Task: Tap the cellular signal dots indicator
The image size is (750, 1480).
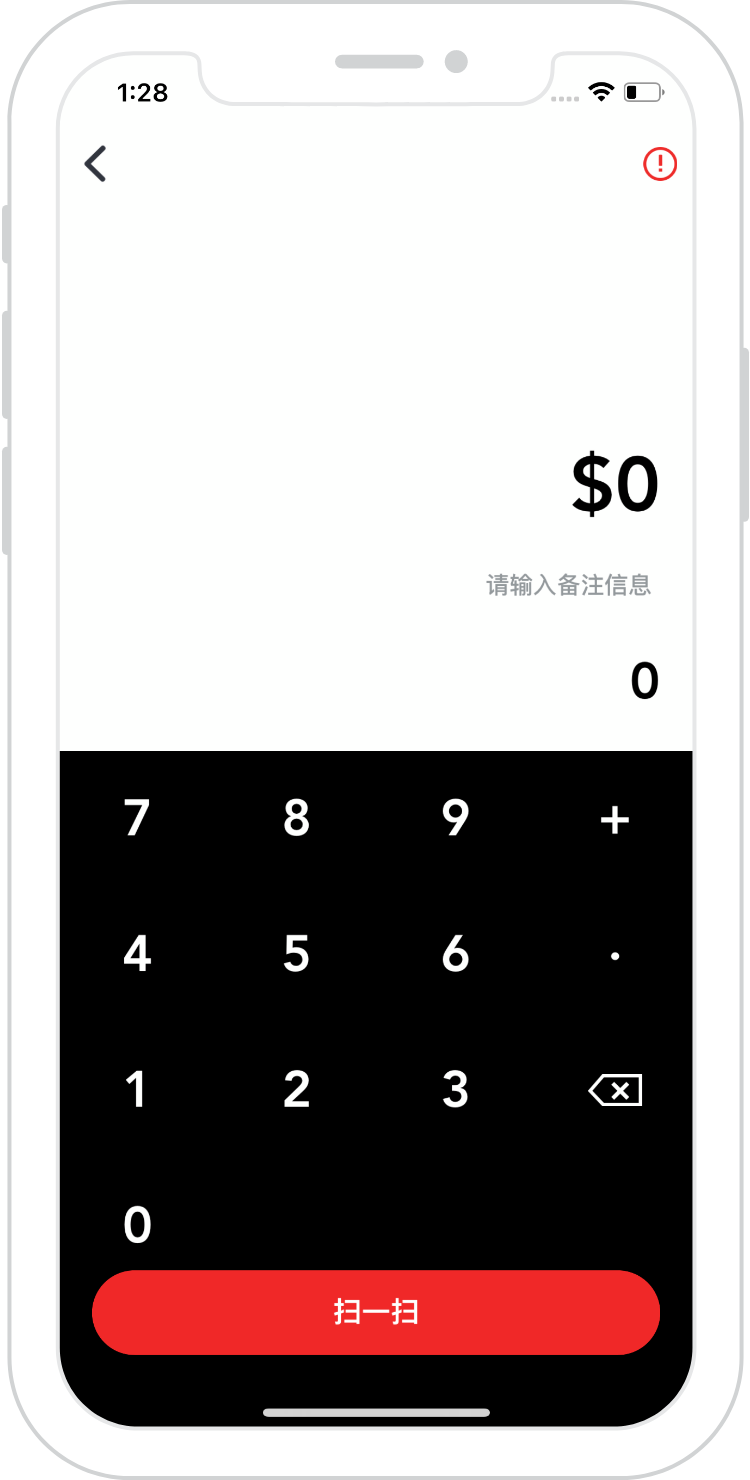Action: point(565,98)
